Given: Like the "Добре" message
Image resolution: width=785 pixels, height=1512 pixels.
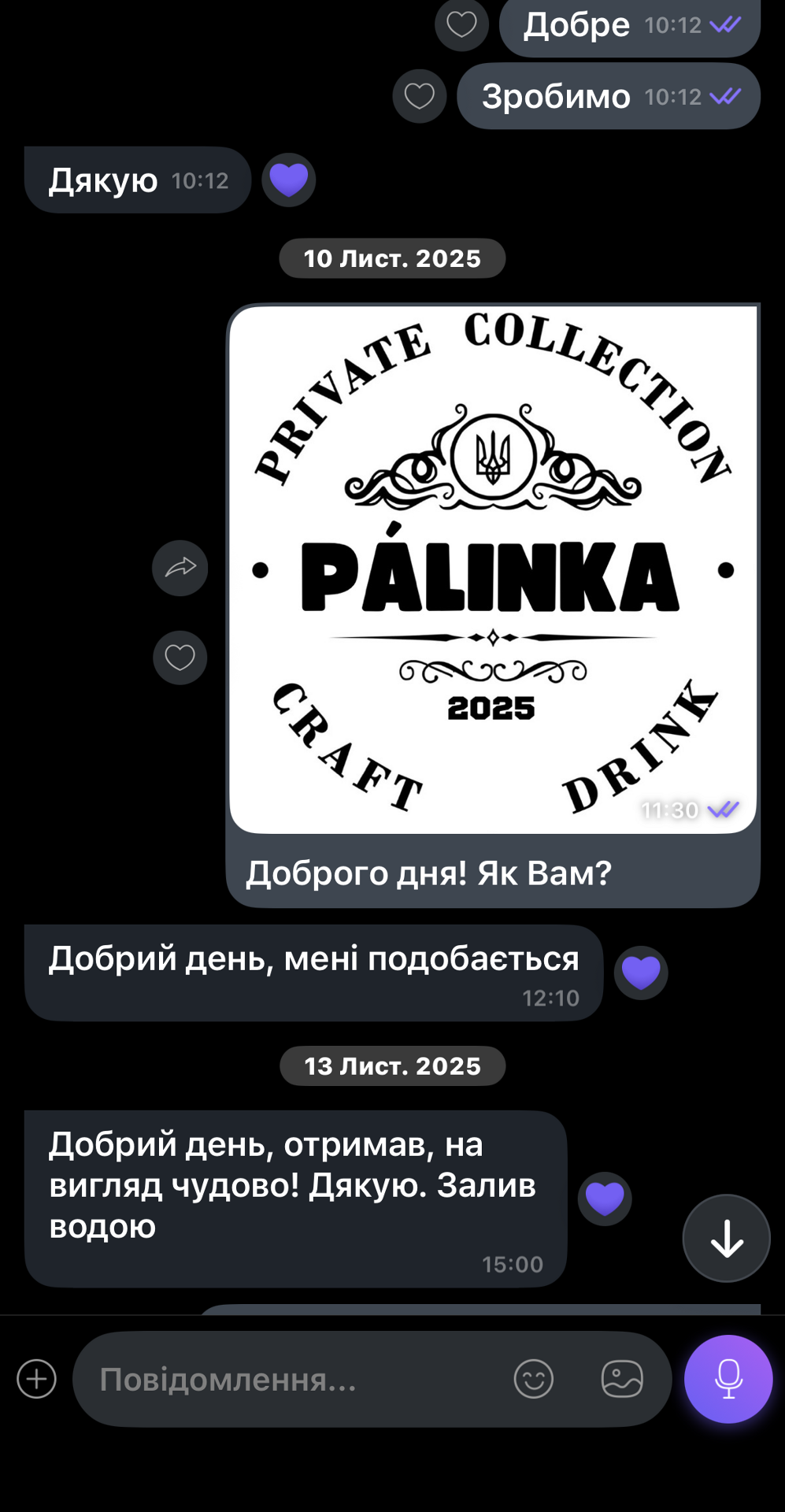Looking at the screenshot, I should click(x=461, y=25).
